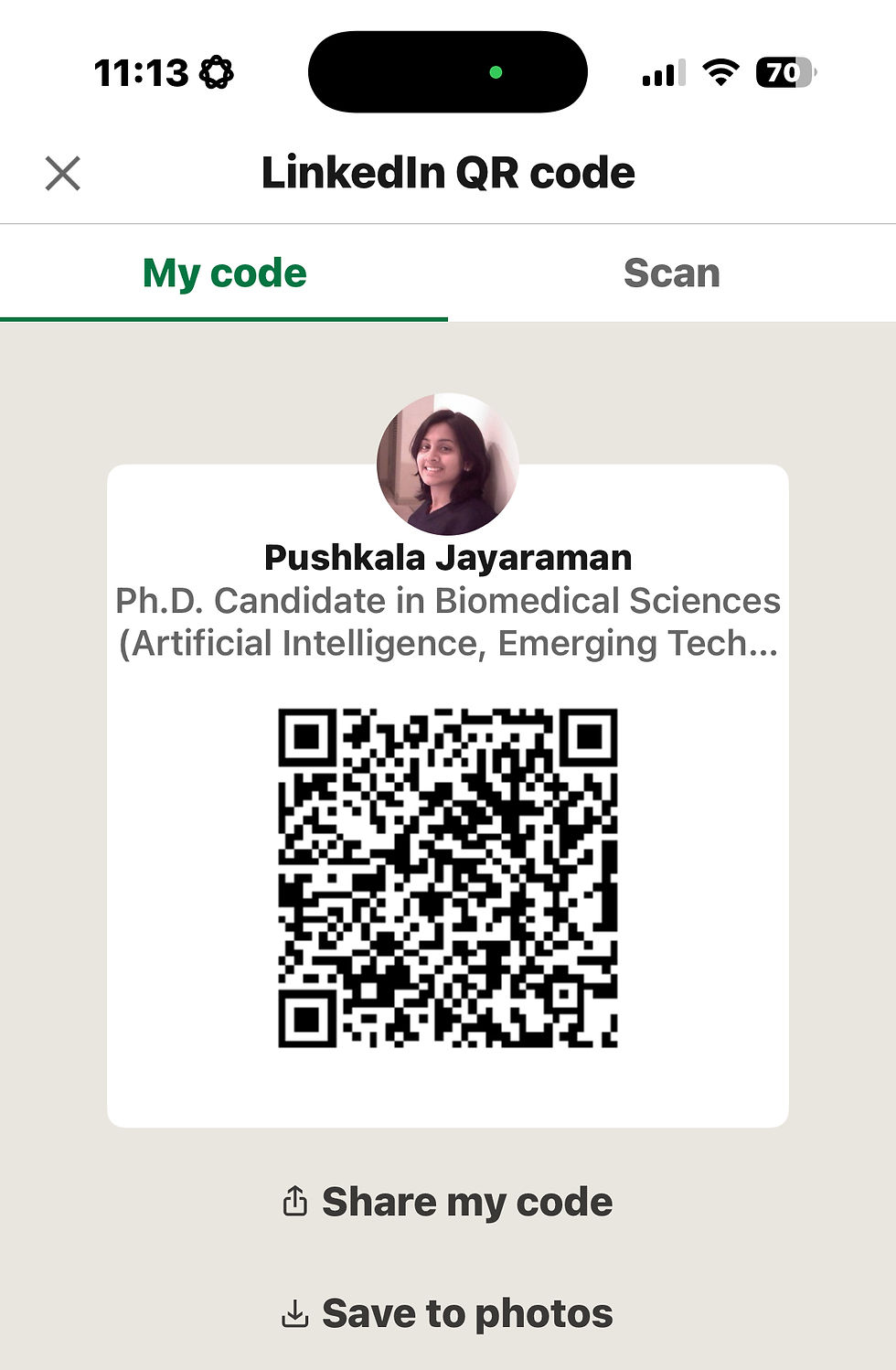The image size is (896, 1370).
Task: Save QR code to photos
Action: (x=447, y=1313)
